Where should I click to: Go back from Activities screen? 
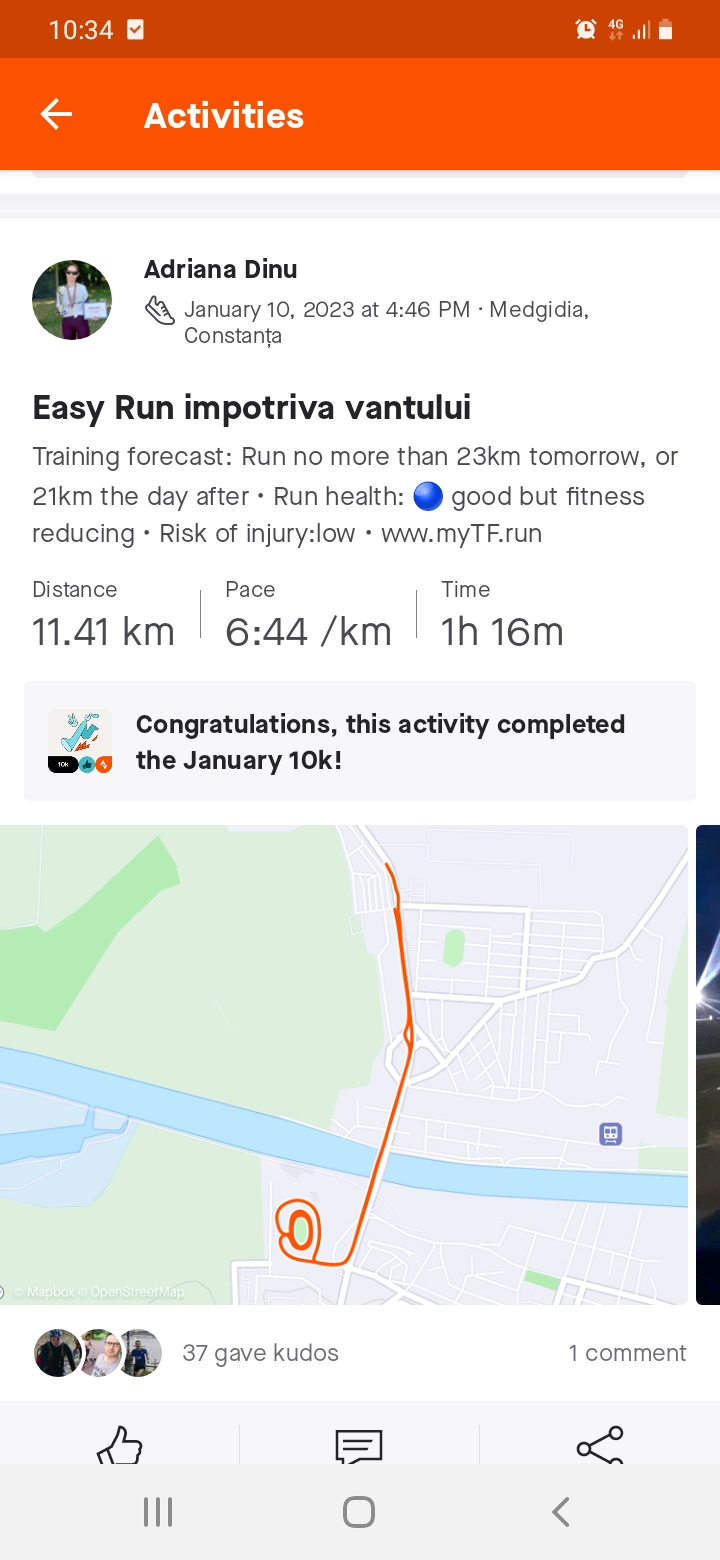[56, 115]
